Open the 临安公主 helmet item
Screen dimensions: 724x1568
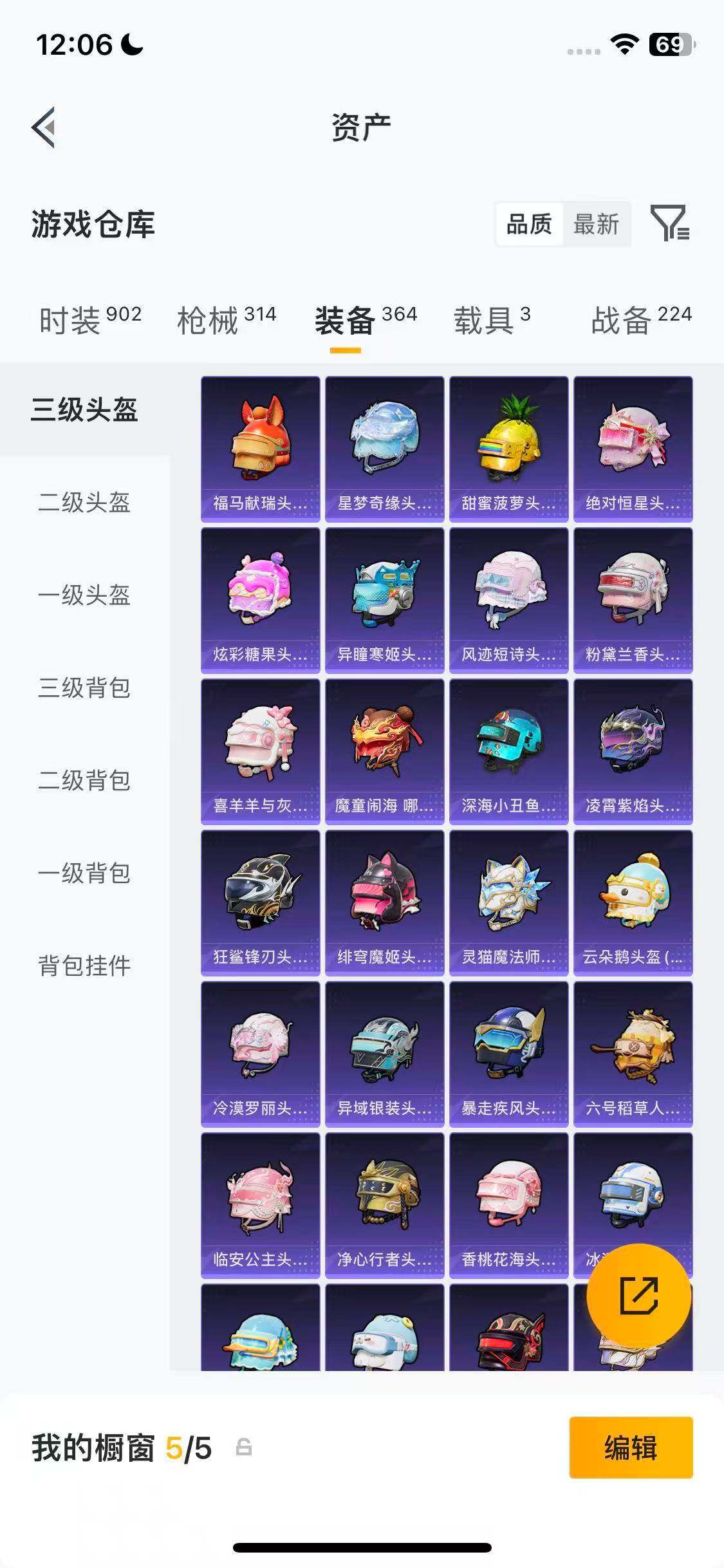pyautogui.click(x=260, y=1205)
